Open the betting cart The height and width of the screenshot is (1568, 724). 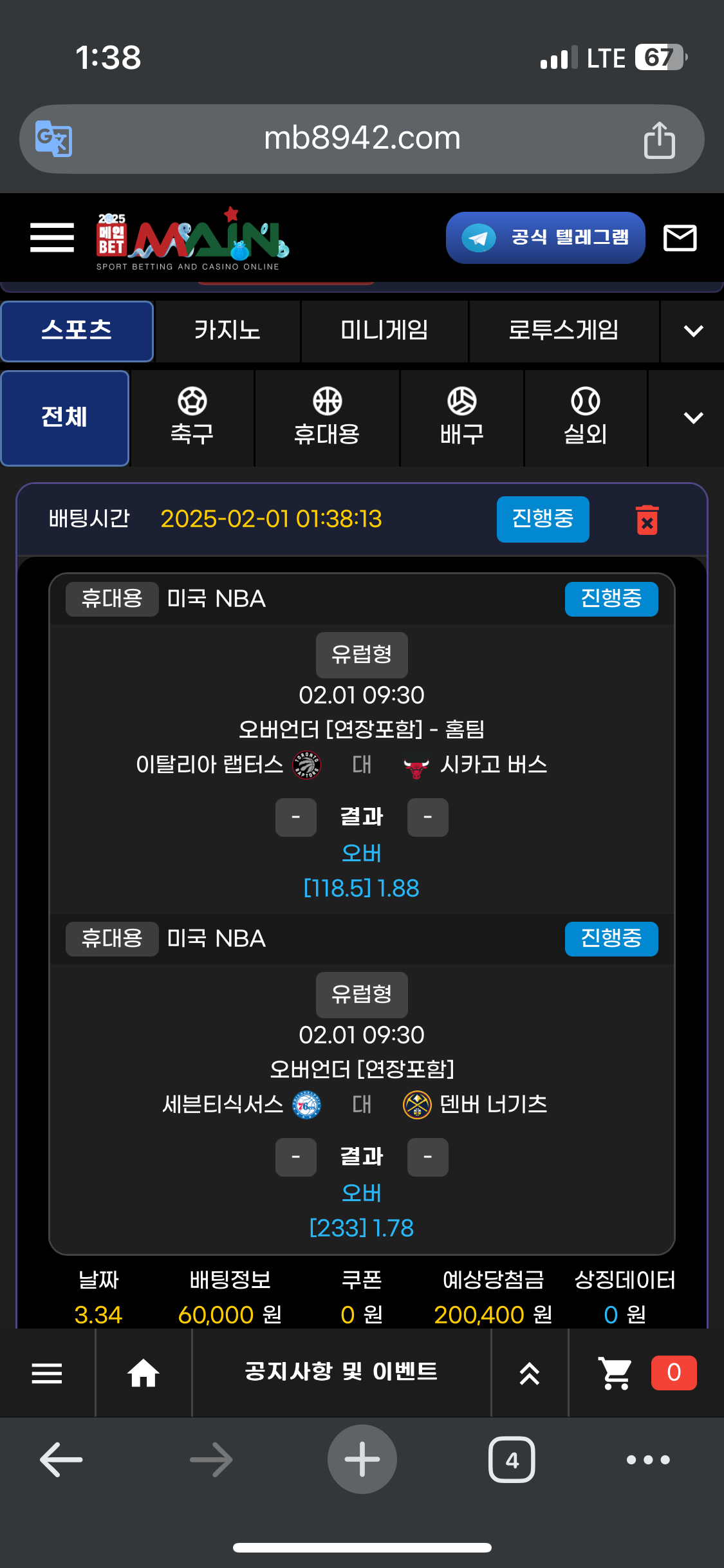click(616, 1373)
